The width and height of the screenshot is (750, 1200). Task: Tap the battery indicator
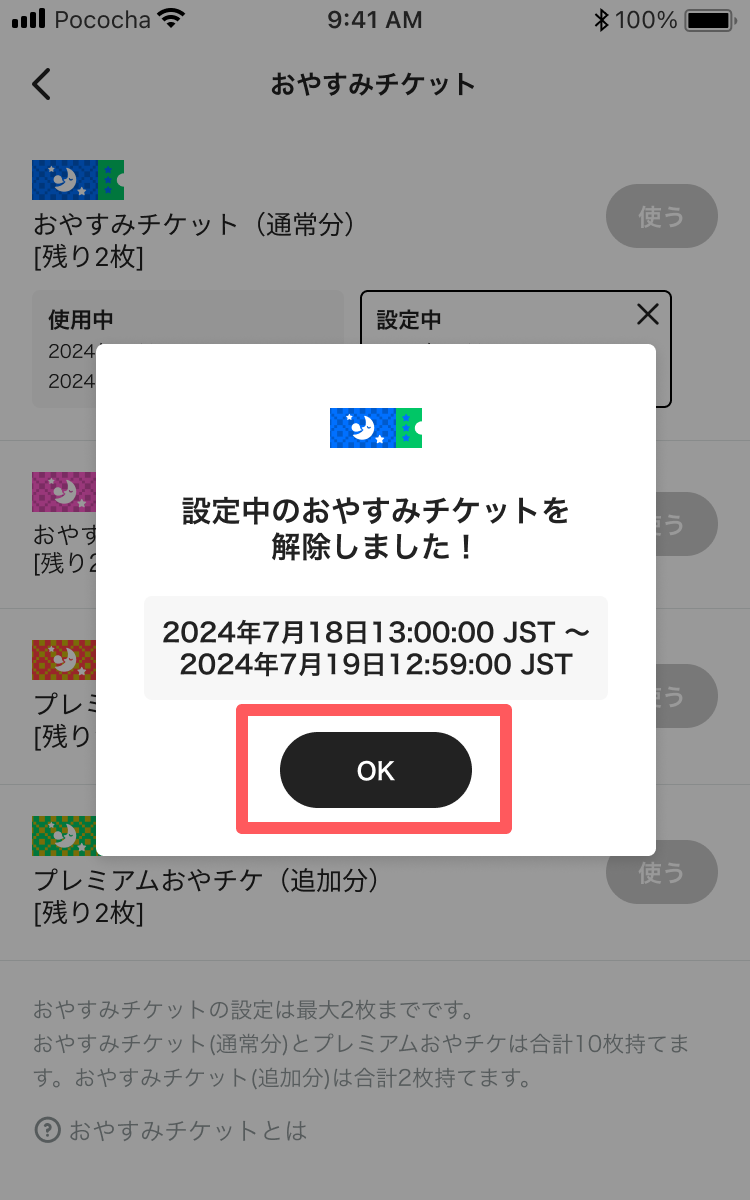[x=712, y=18]
